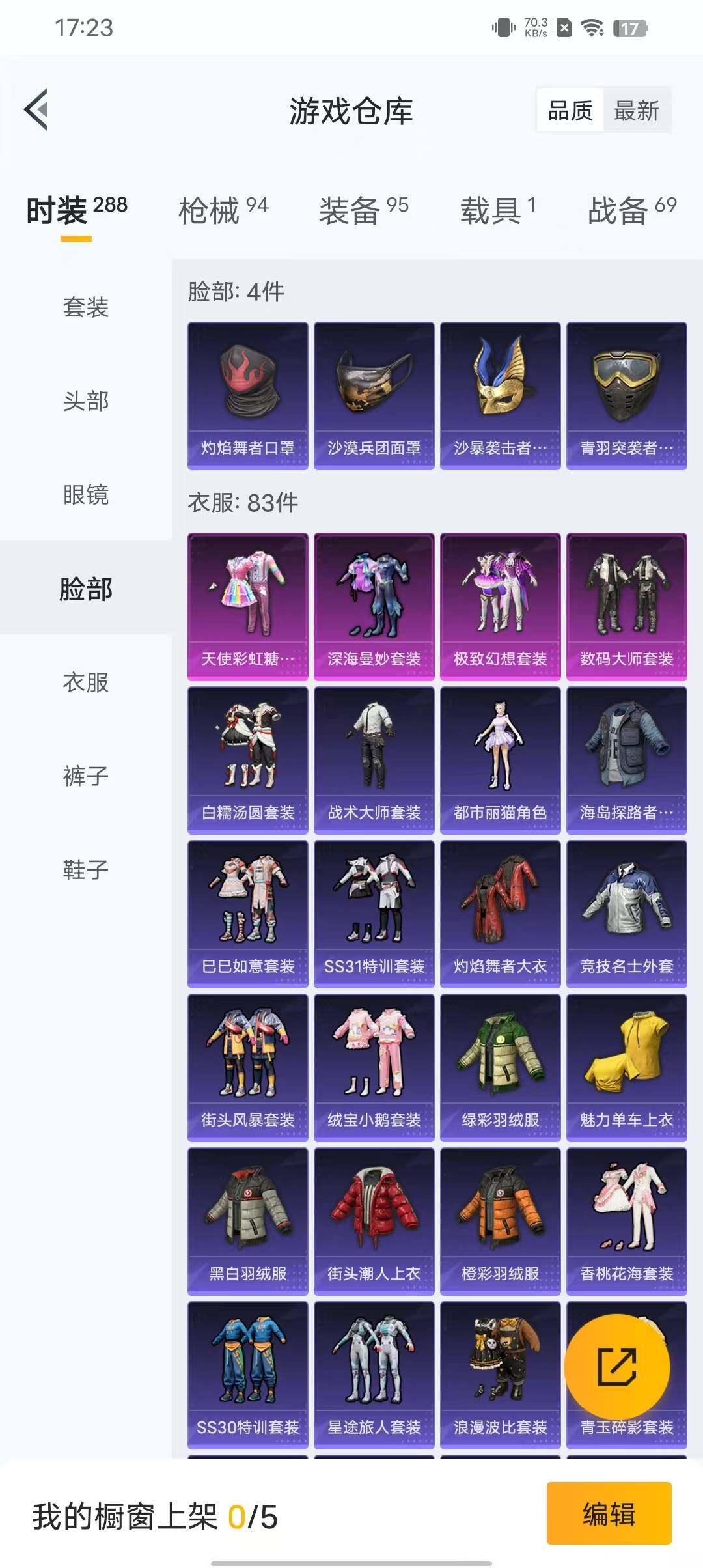Go back from 游戏仓库
The width and height of the screenshot is (703, 1568).
(36, 109)
